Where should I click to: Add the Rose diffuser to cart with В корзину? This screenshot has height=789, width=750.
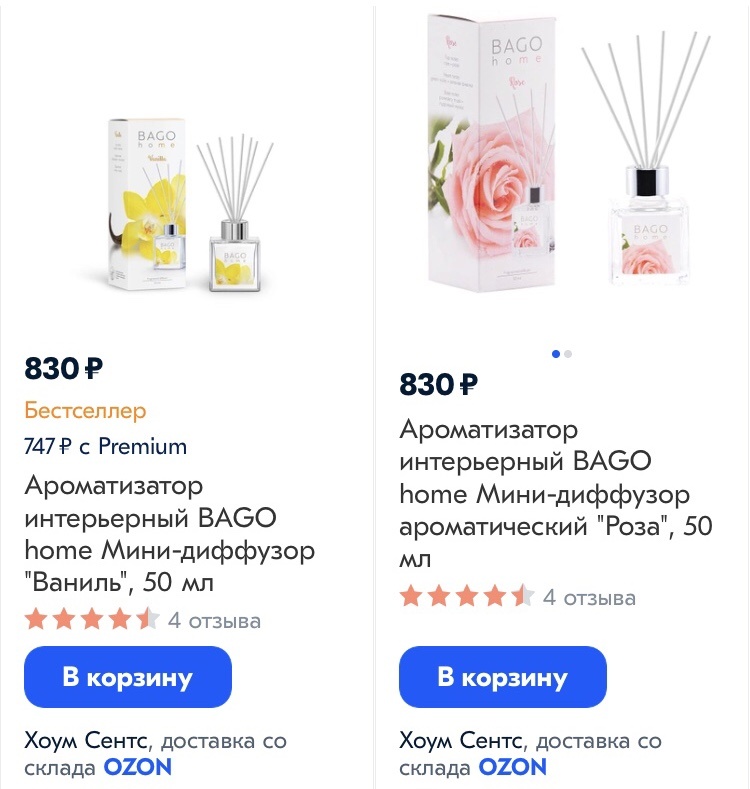(x=502, y=676)
